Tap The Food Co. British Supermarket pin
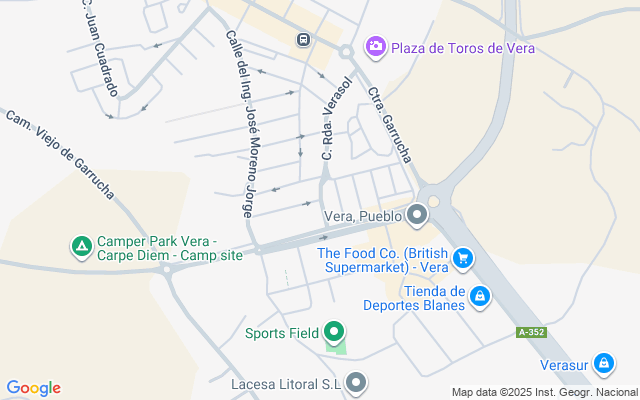 462,259
